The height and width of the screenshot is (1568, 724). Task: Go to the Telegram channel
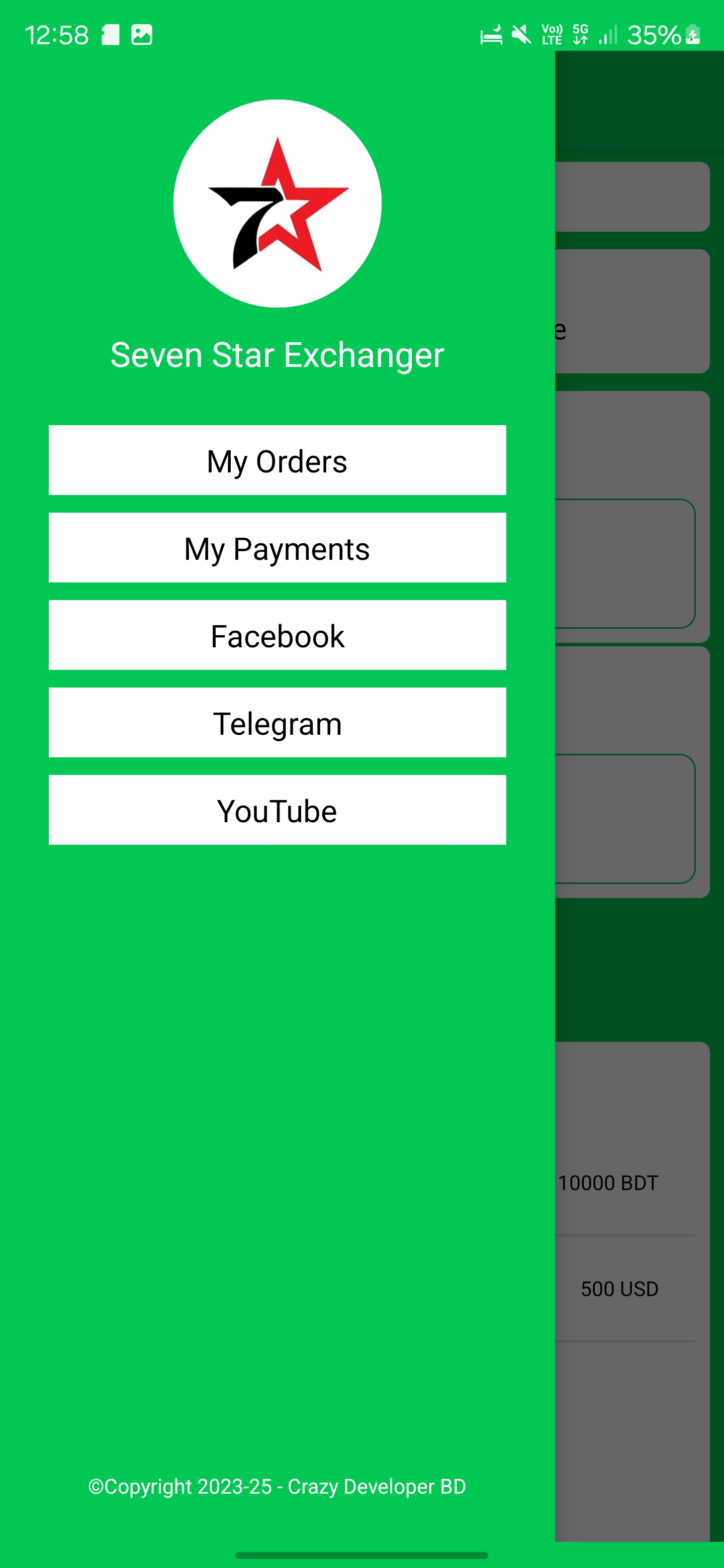(277, 723)
